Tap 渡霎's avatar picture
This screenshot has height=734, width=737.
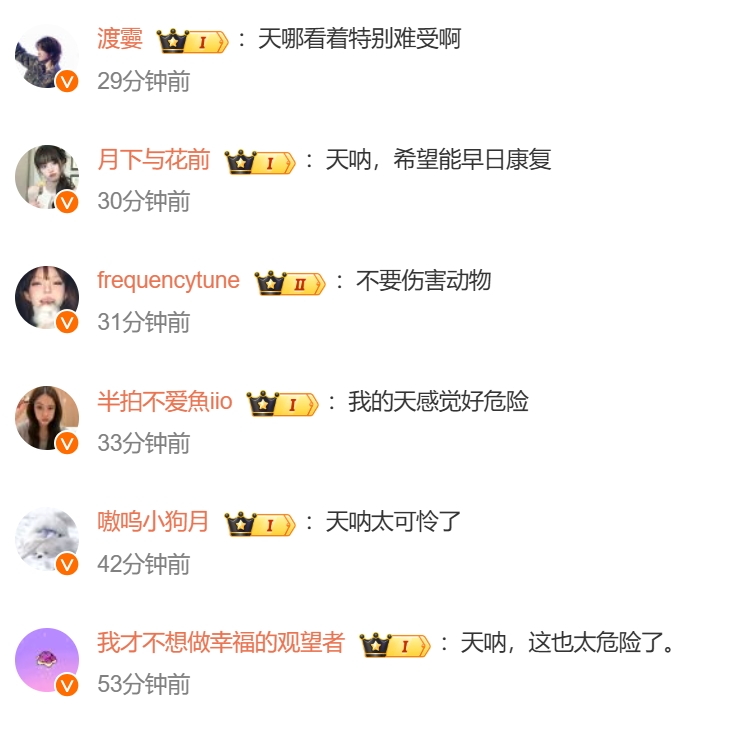click(46, 56)
